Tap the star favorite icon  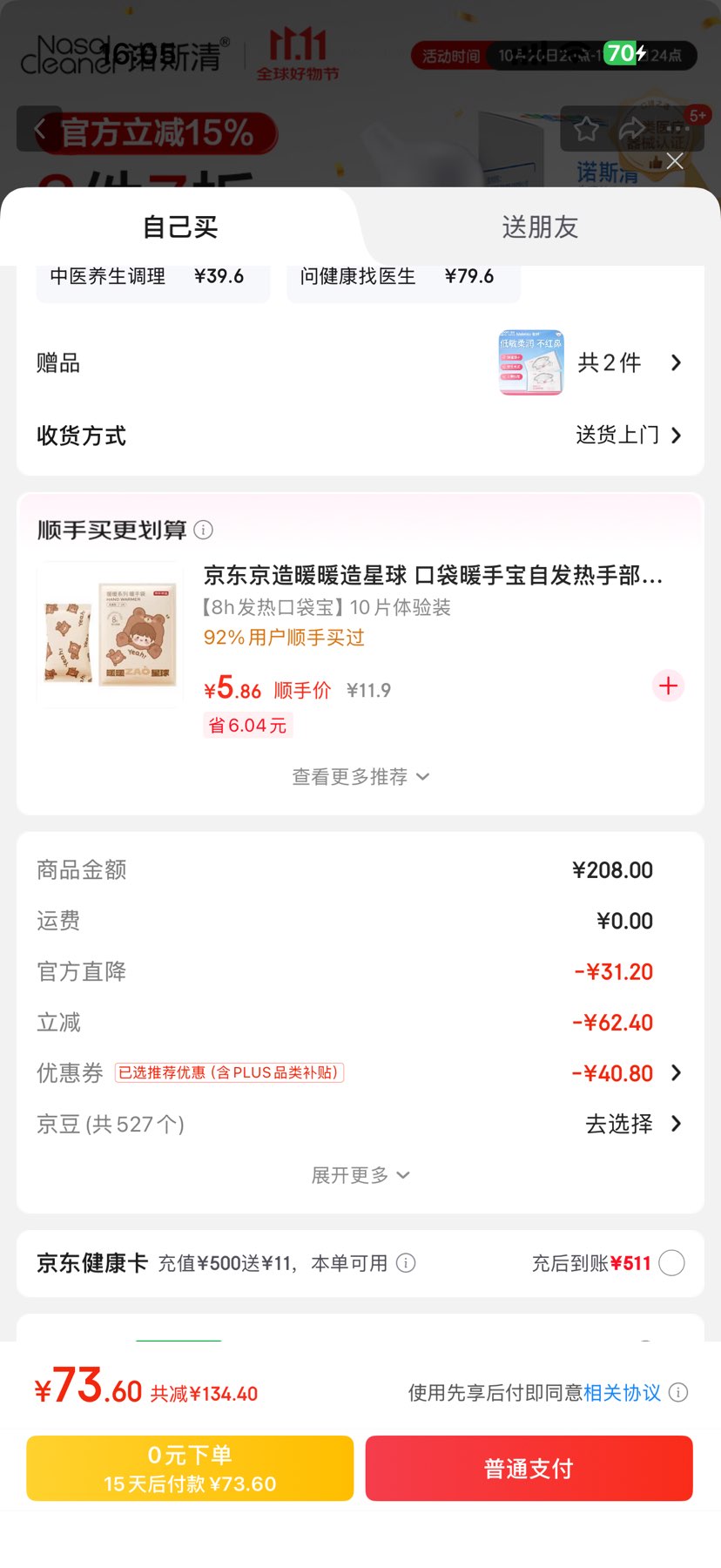588,129
